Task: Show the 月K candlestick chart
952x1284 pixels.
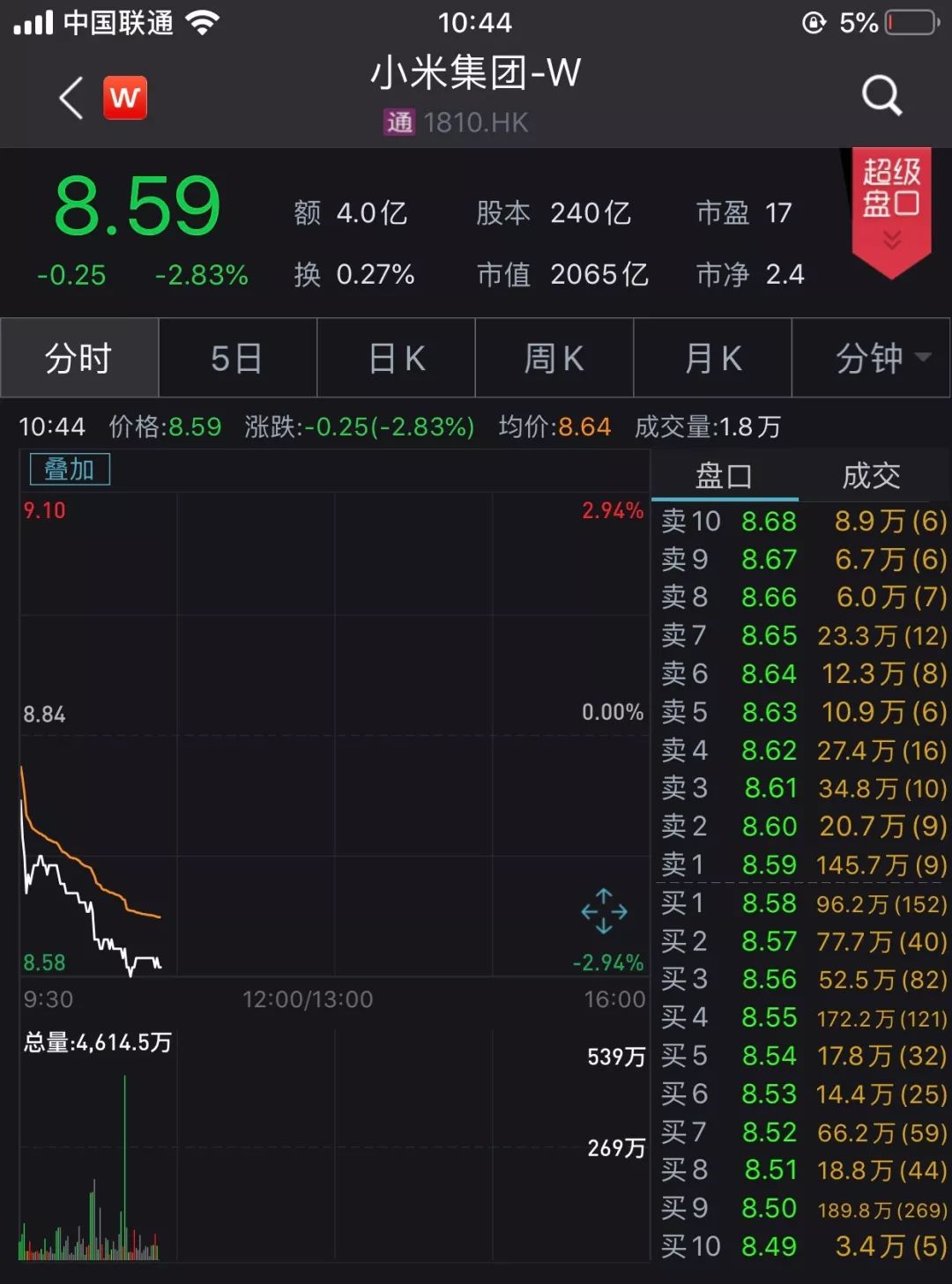Action: click(712, 358)
